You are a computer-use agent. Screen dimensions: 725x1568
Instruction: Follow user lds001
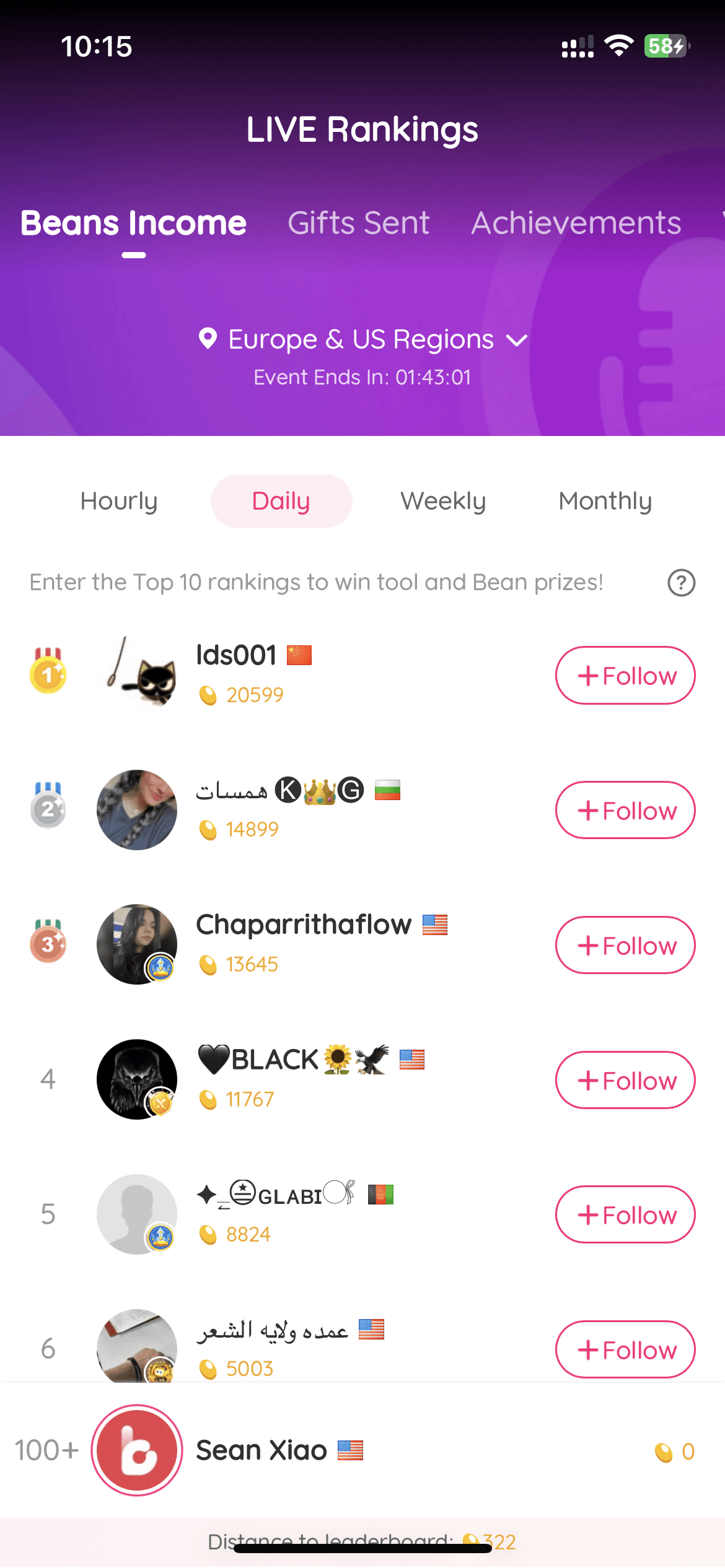(x=625, y=676)
